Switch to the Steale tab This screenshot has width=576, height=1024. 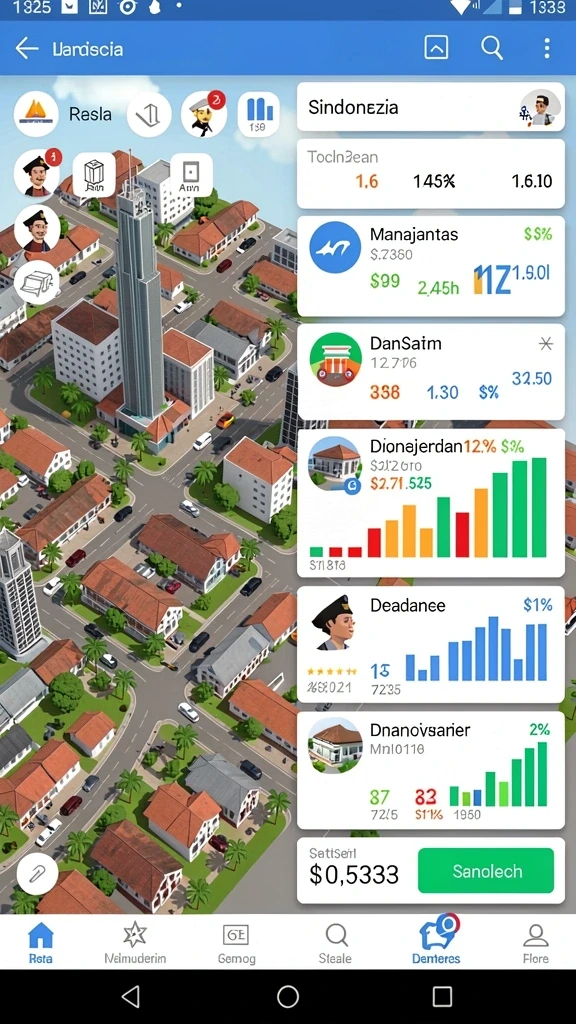(x=335, y=943)
